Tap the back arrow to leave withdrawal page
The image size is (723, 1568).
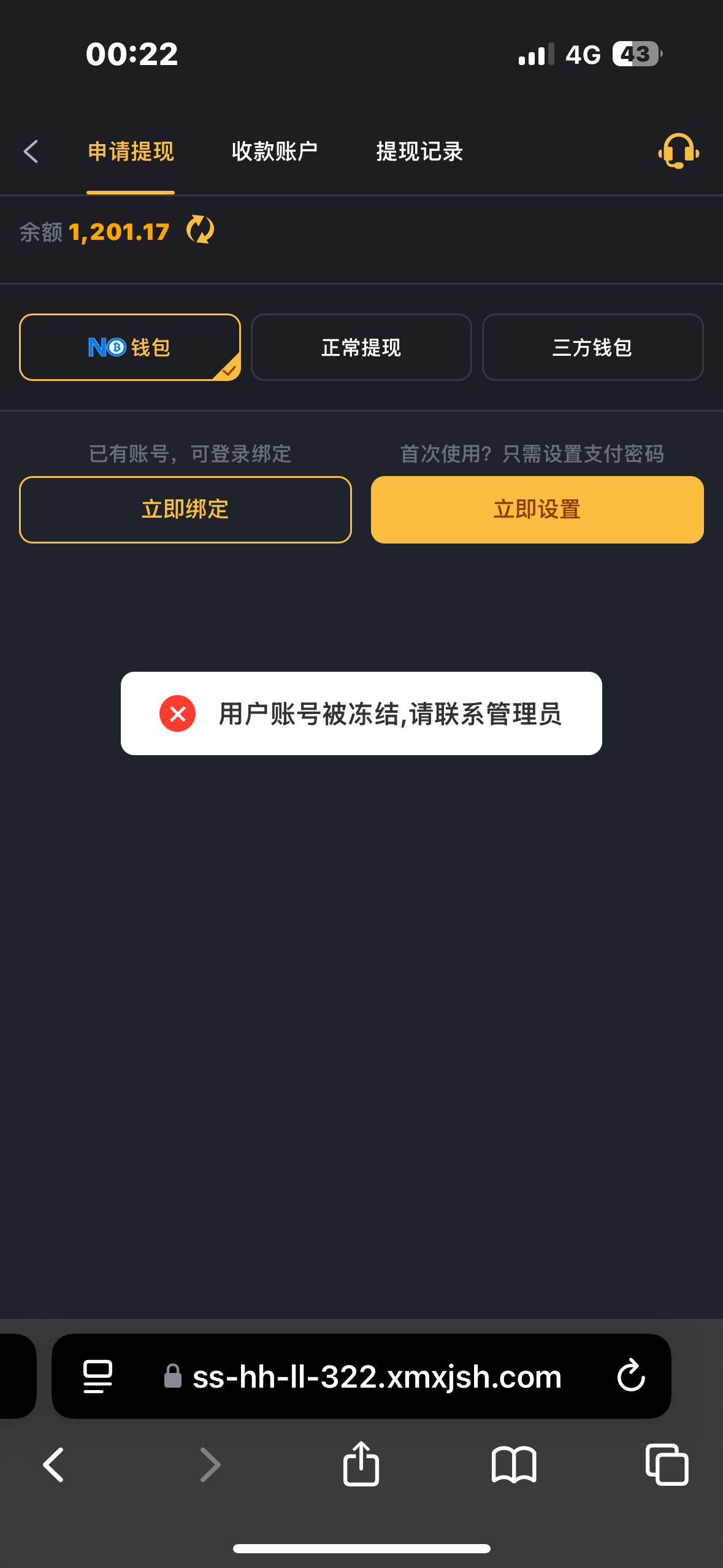tap(30, 151)
